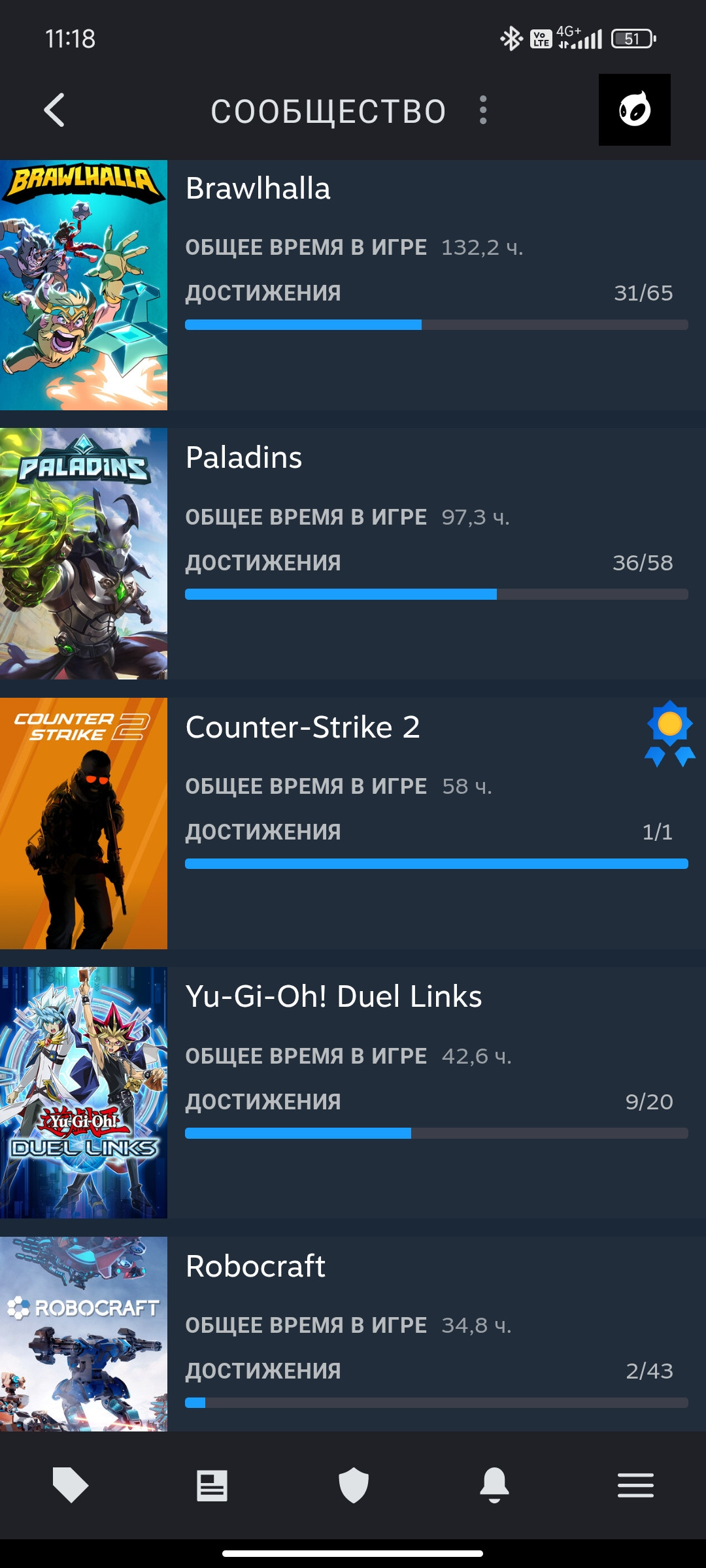Open the Paladins game entry

tap(353, 554)
